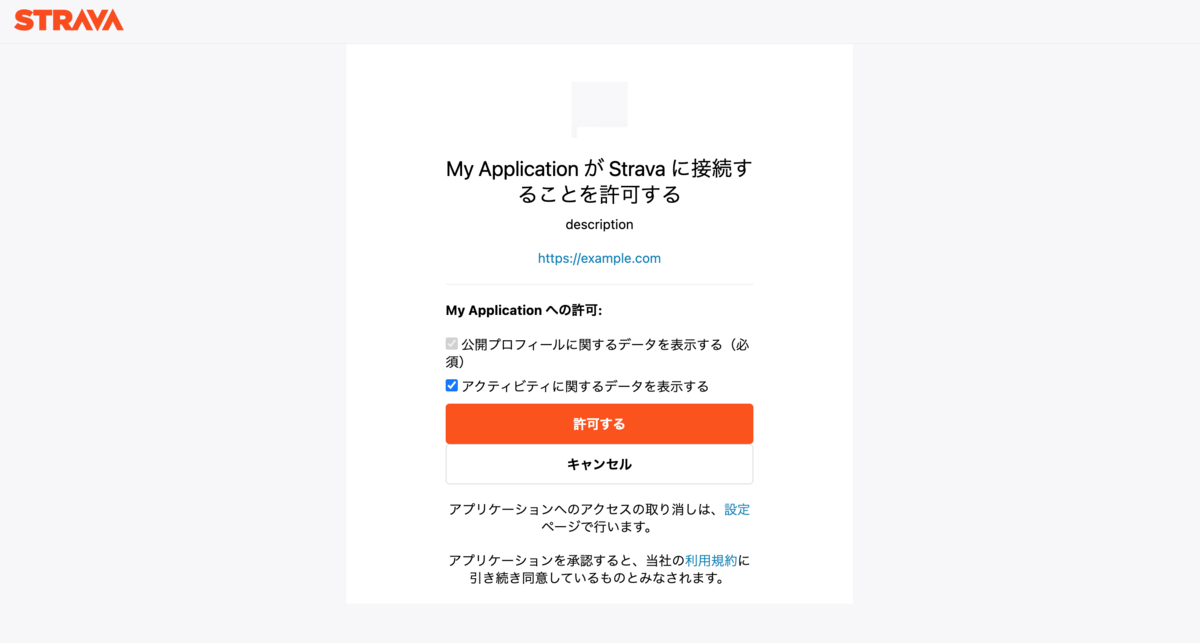Open the 設定 settings link
Image resolution: width=1200 pixels, height=643 pixels.
(x=737, y=509)
